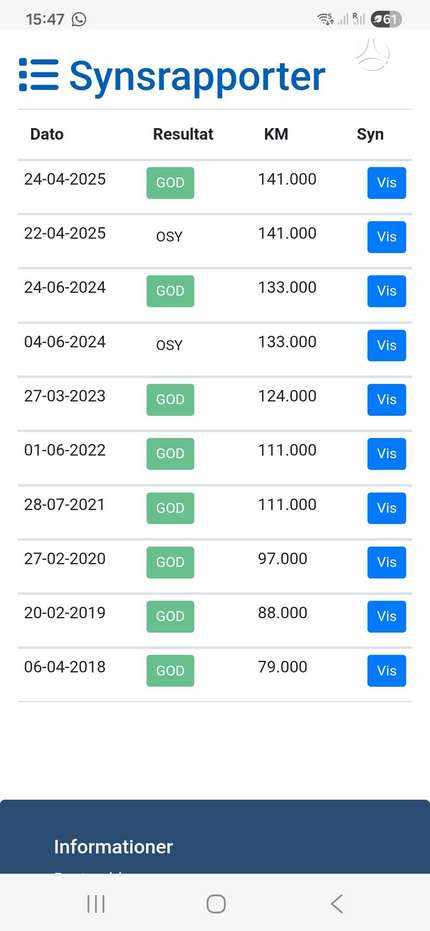Show the report dated 27-03-2023
This screenshot has height=931, width=430.
tap(386, 400)
